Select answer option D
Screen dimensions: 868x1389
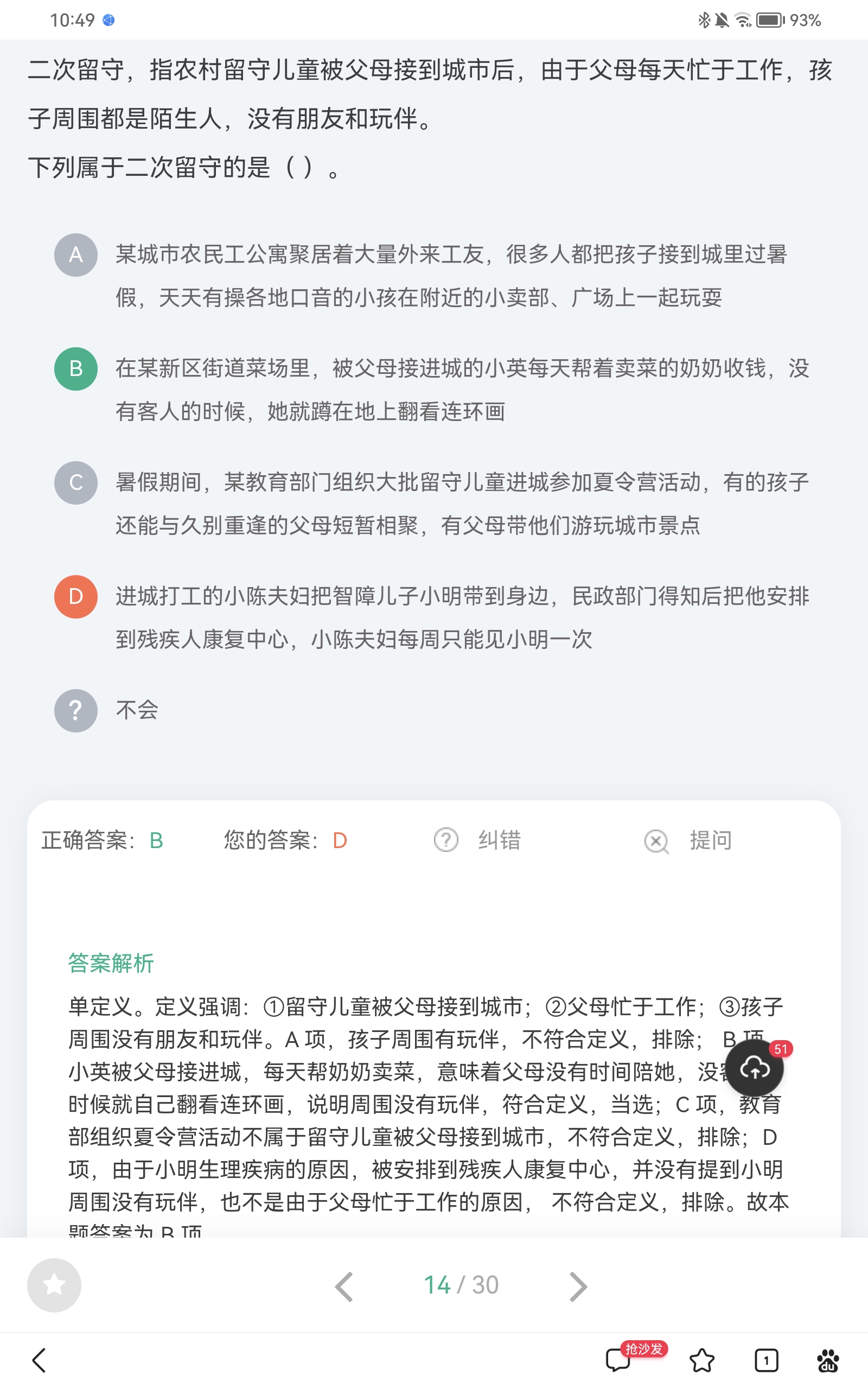pos(76,596)
